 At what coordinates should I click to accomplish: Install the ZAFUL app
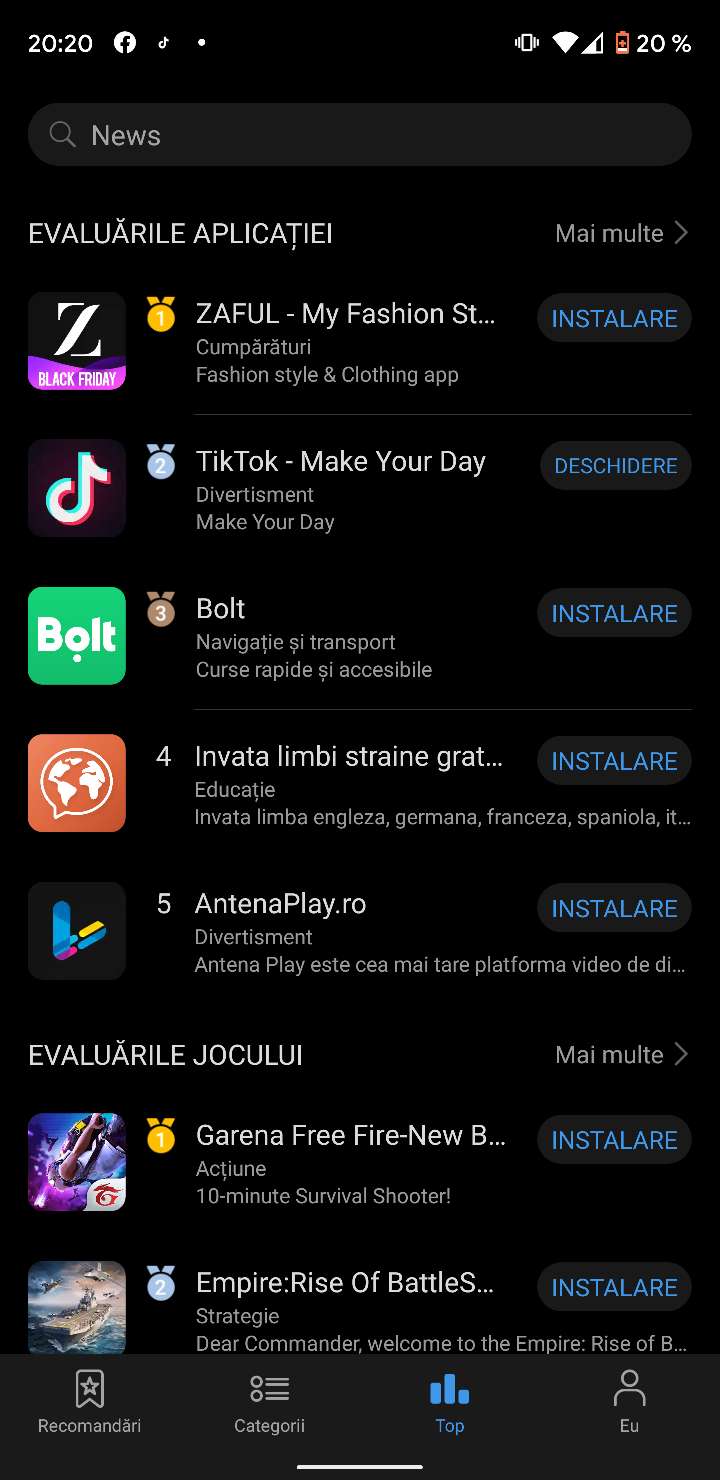pyautogui.click(x=614, y=318)
